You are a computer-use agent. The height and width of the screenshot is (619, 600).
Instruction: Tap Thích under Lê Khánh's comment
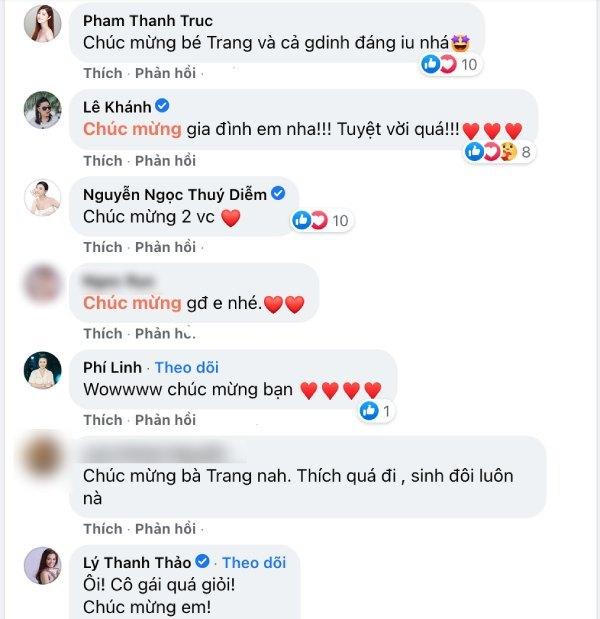point(102,160)
